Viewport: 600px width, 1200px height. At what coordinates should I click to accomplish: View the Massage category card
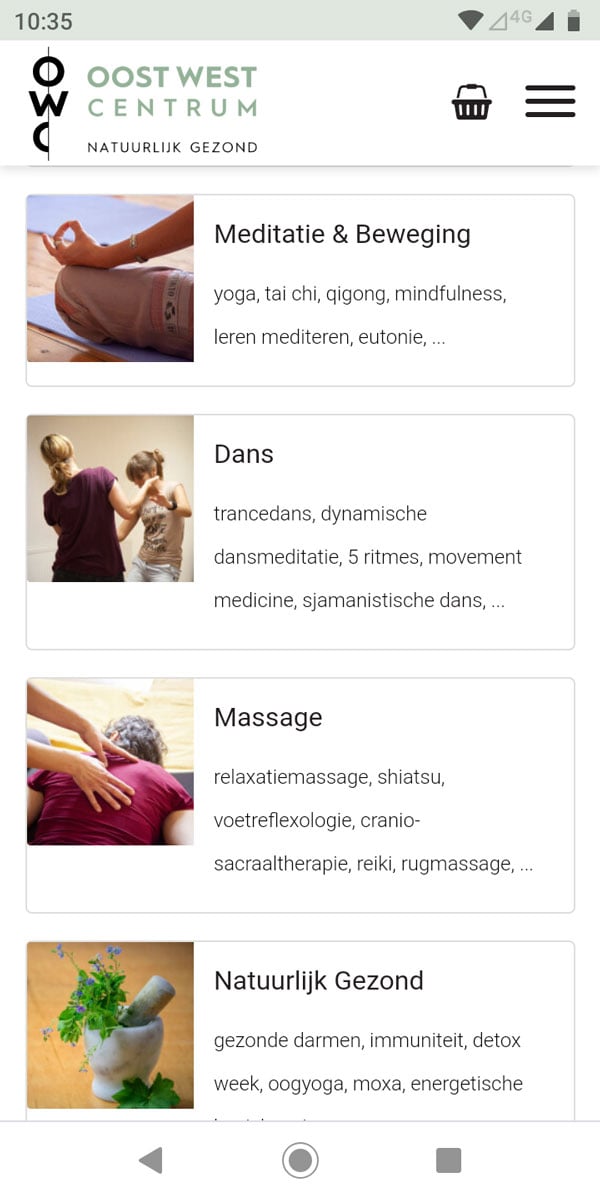(300, 795)
